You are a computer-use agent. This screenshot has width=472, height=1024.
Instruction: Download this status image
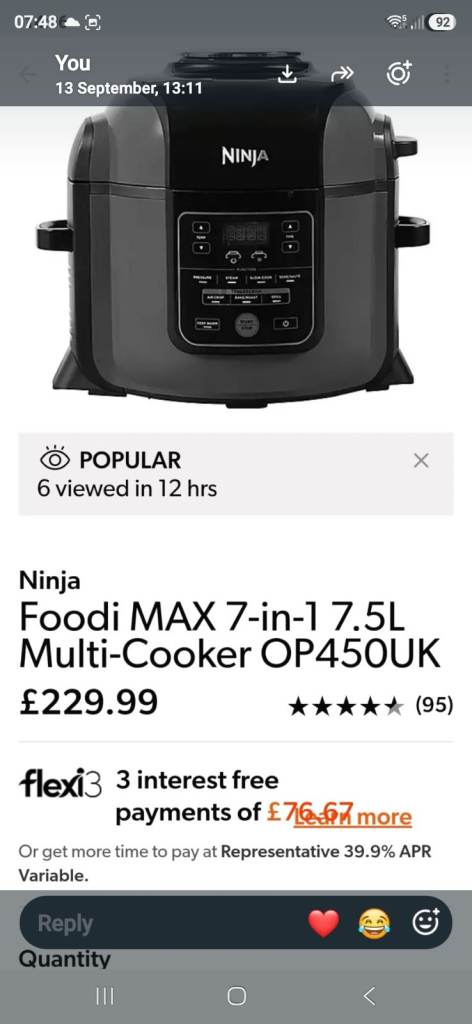point(287,74)
